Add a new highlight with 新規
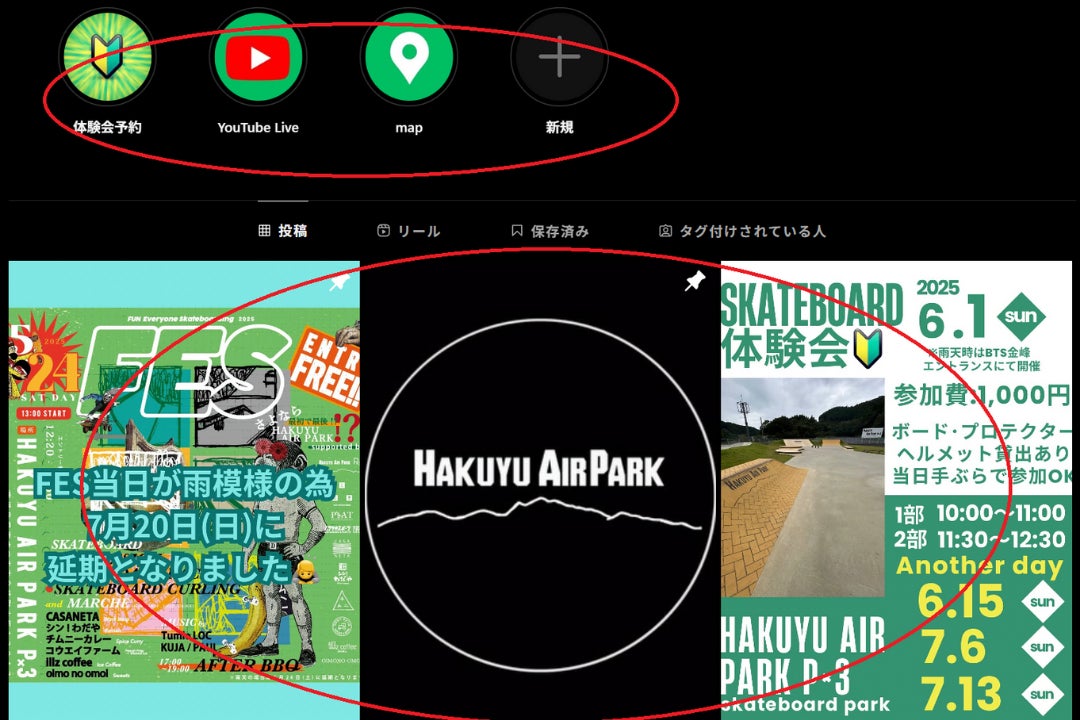 559,56
